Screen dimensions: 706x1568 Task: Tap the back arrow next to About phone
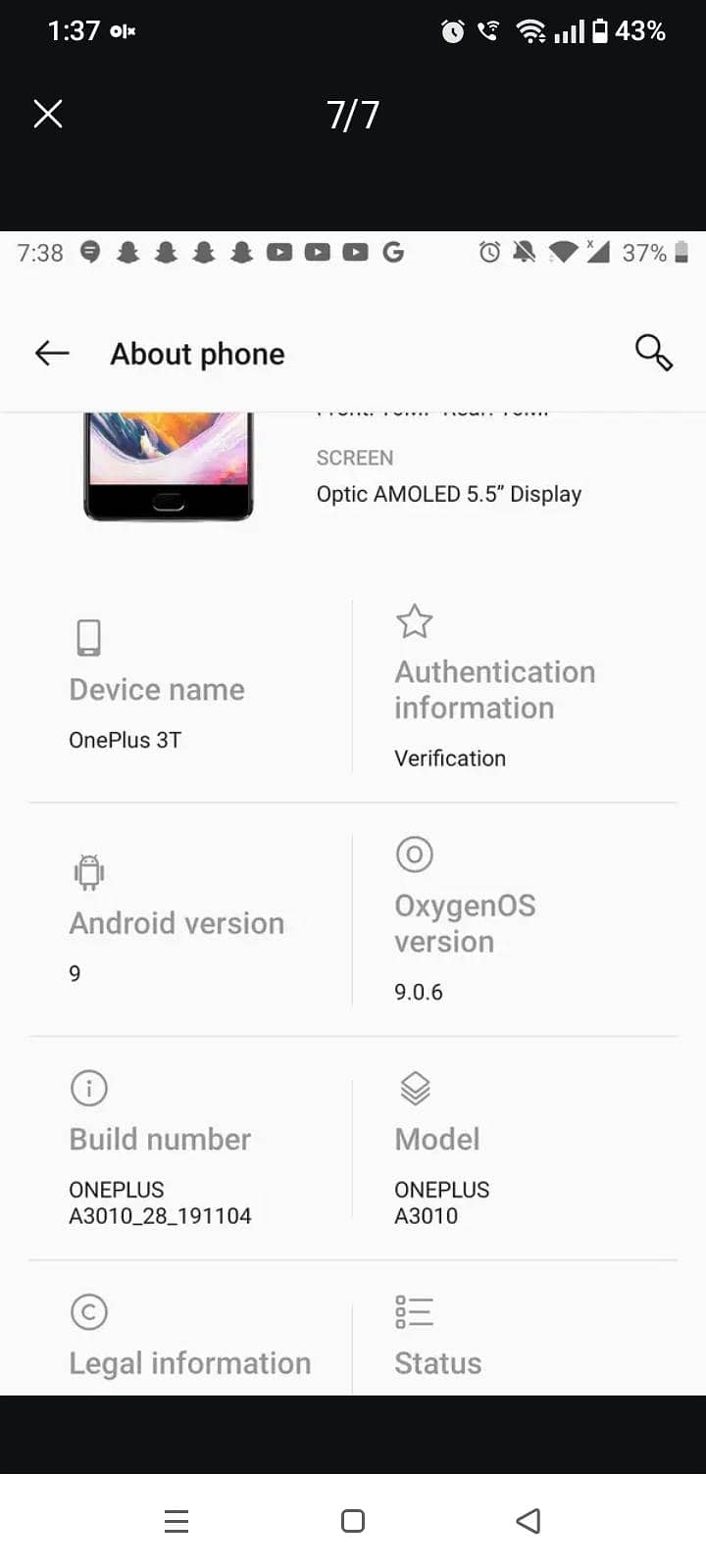(x=51, y=354)
